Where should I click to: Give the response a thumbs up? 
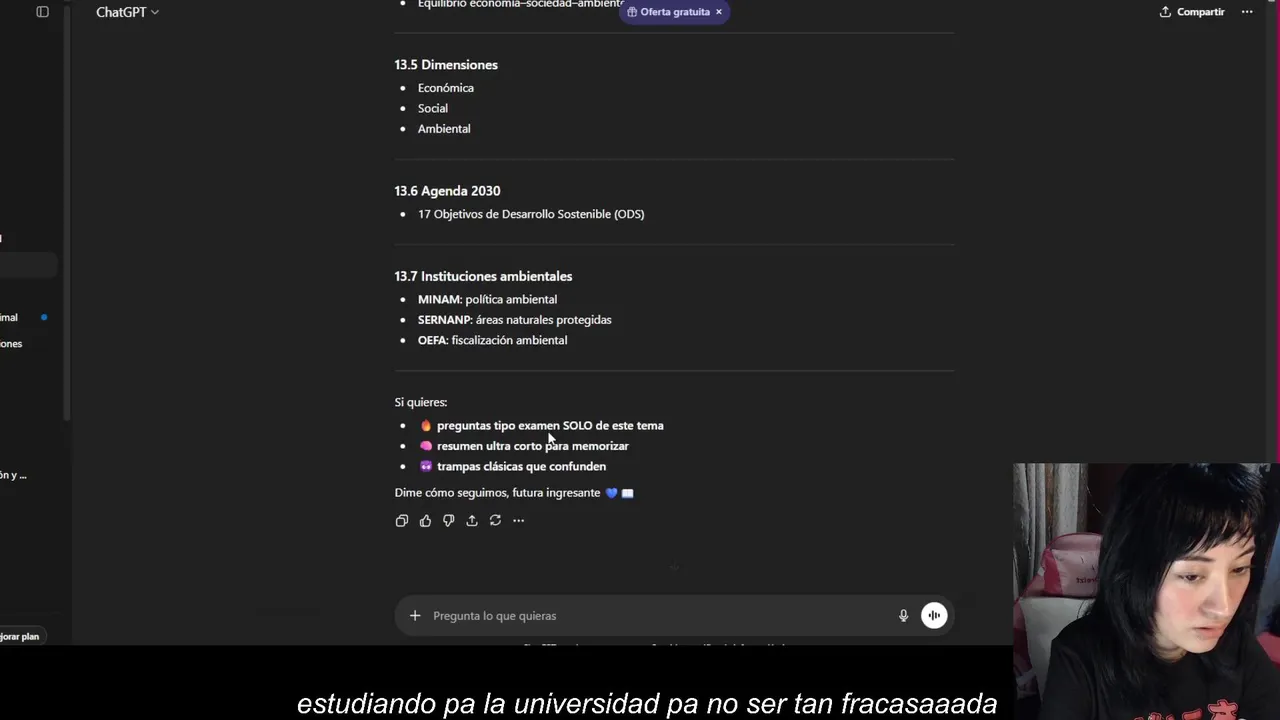pyautogui.click(x=425, y=521)
